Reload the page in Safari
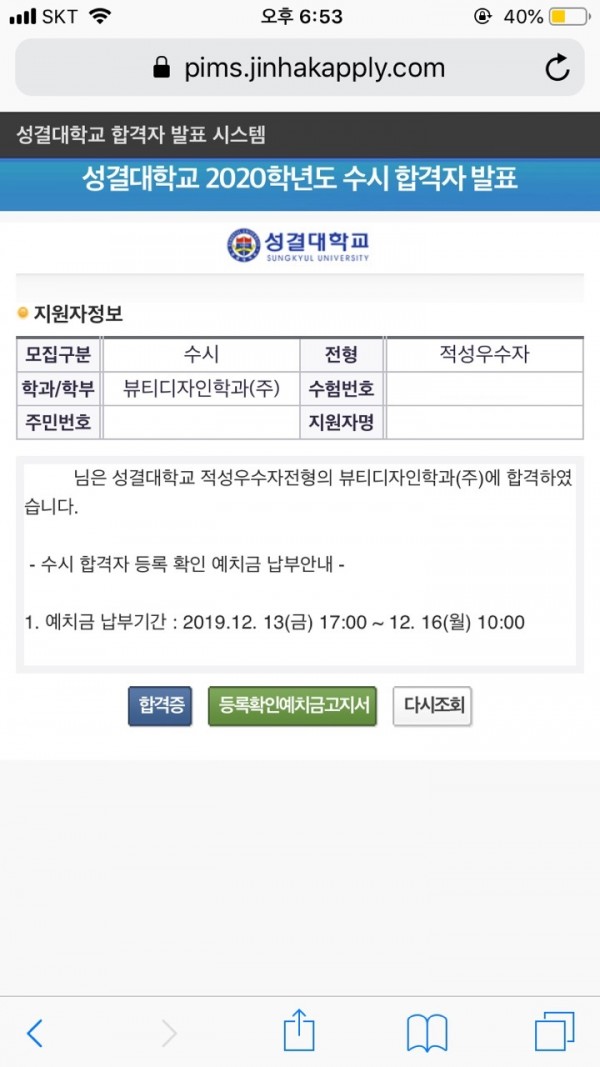Screen dimensions: 600x1067 [x=557, y=68]
